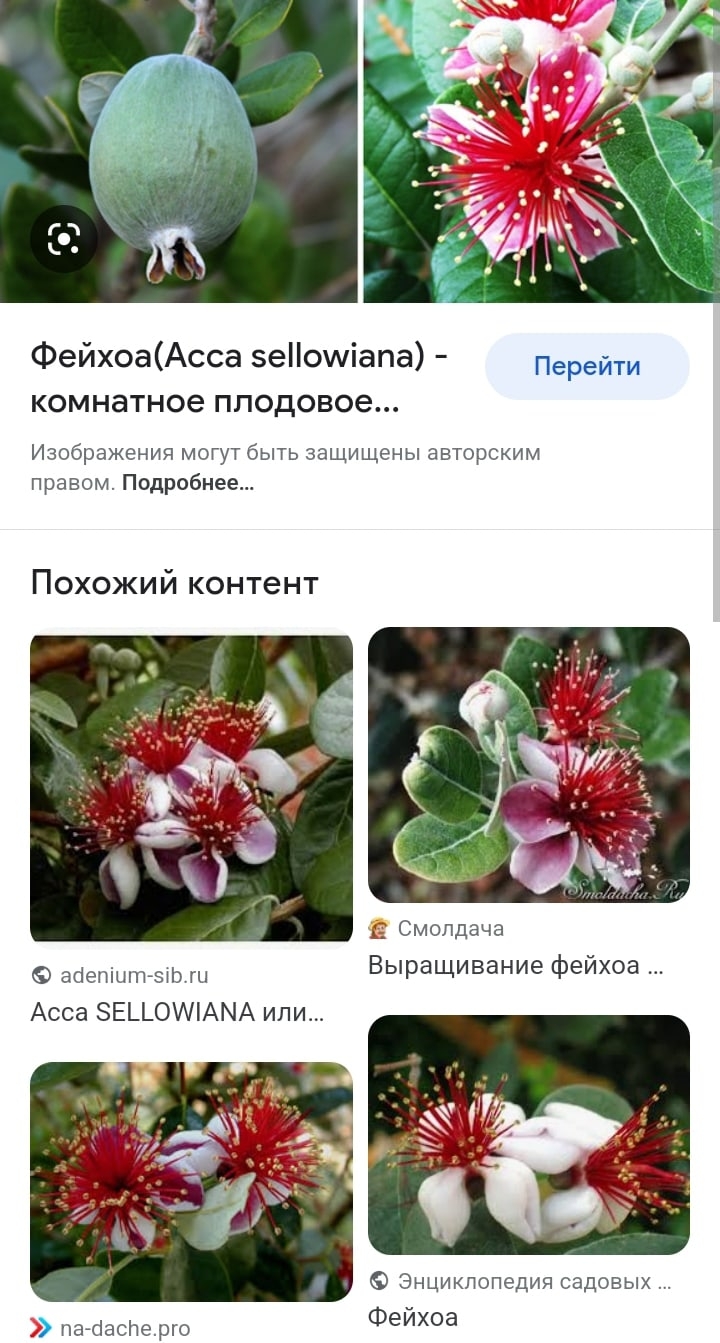Open the Смолдача feijoa growing image

(x=528, y=765)
